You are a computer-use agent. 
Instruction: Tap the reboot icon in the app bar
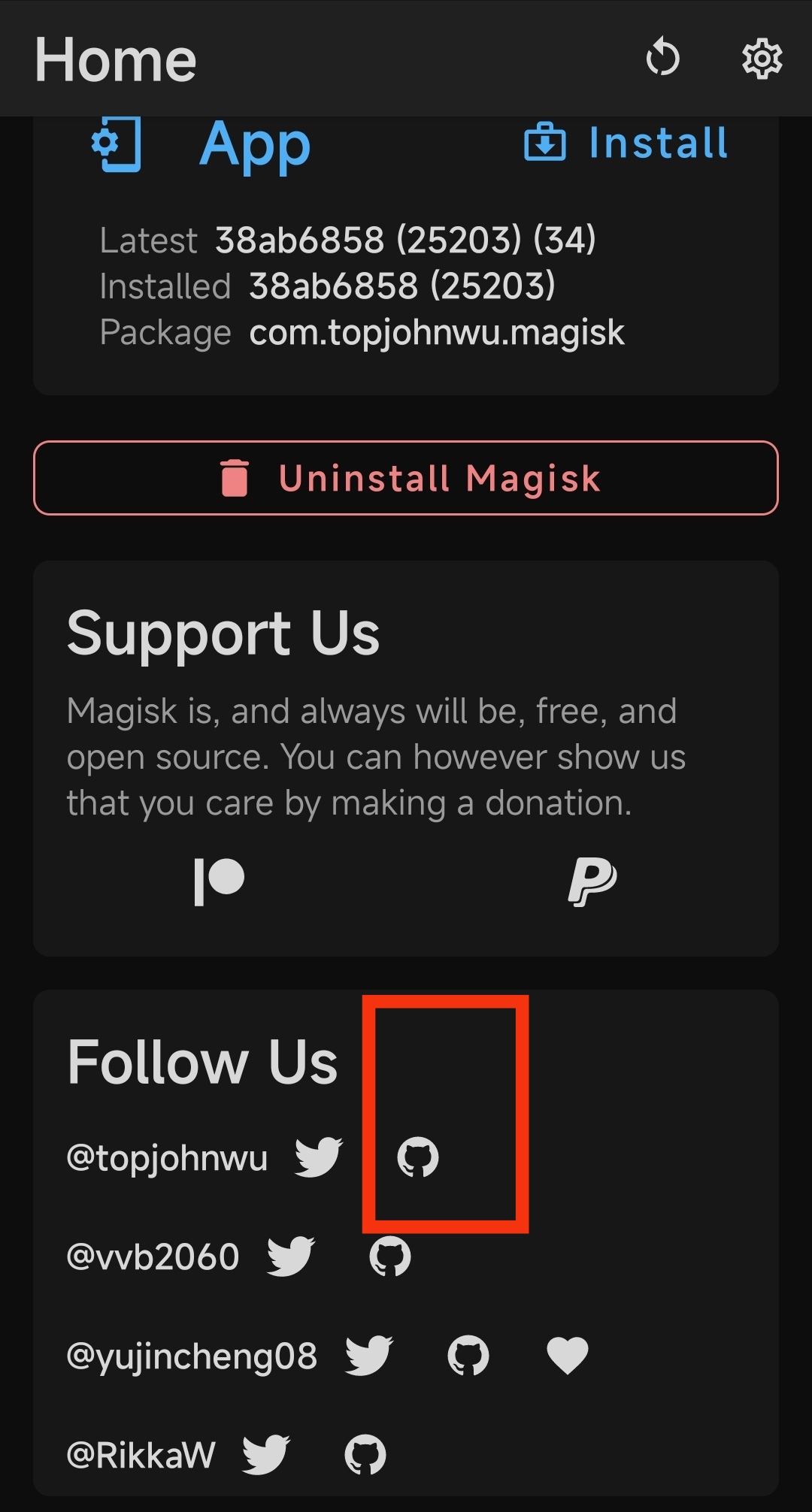(662, 57)
